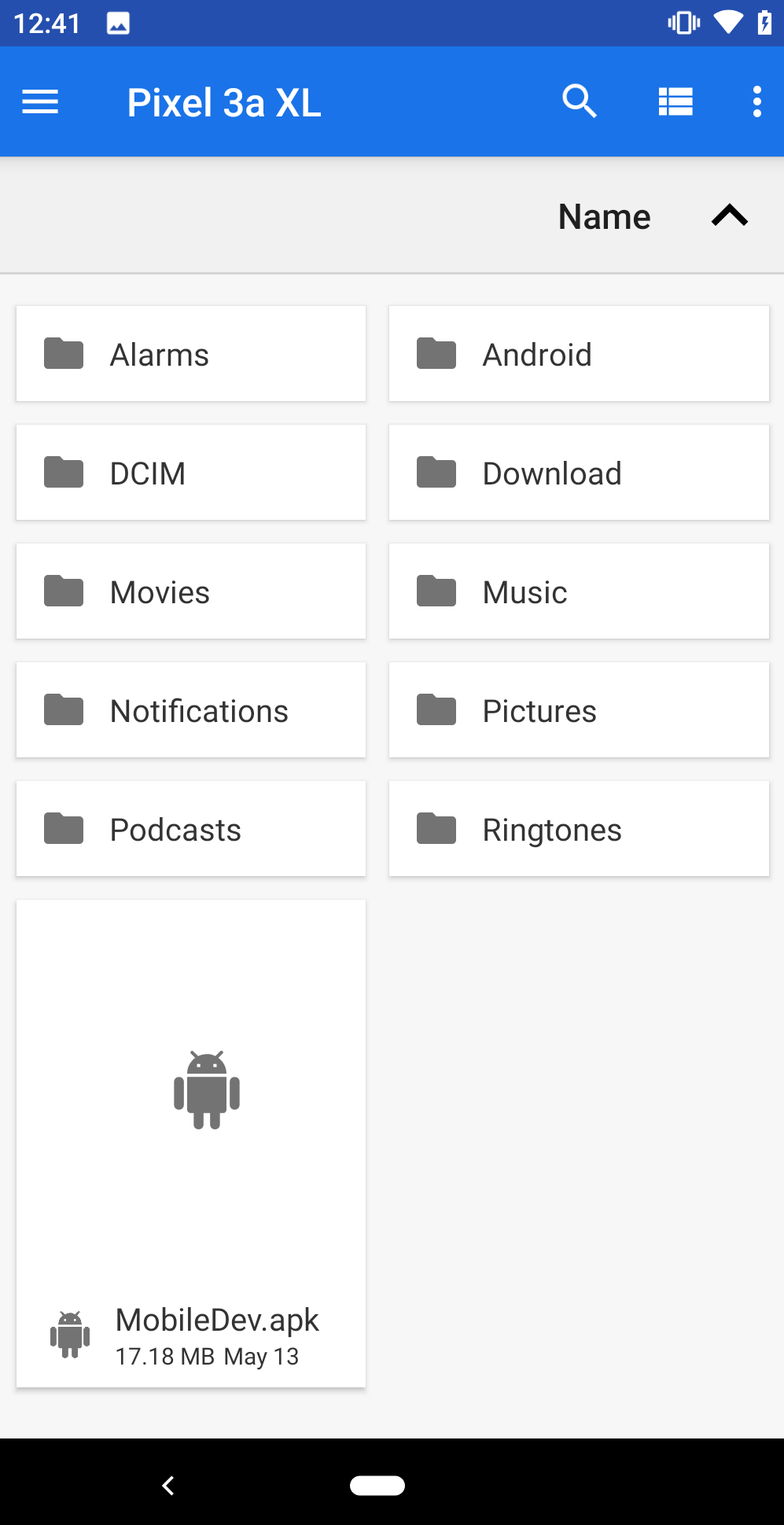Open the hamburger drawer menu
The image size is (784, 1525).
(x=40, y=102)
